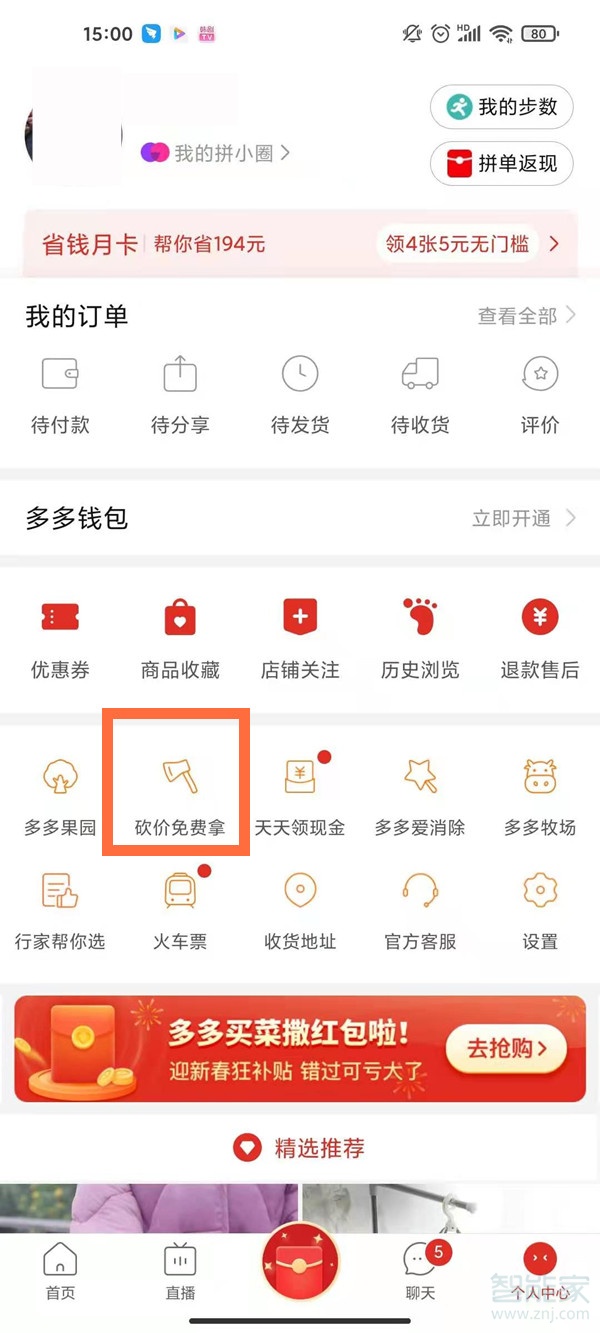Tap 去抢购 on the 多多买菜 banner
The height and width of the screenshot is (1333, 600).
tap(506, 1048)
